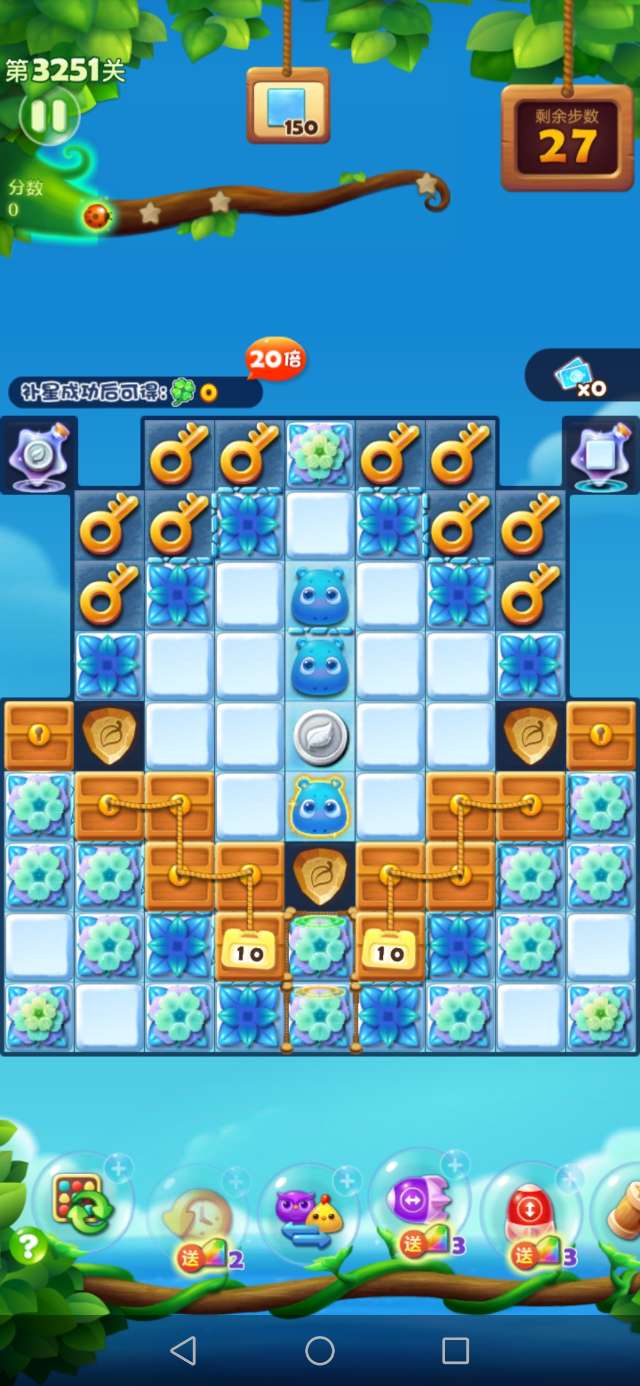
Task: Go to the home screen
Action: (x=320, y=1351)
